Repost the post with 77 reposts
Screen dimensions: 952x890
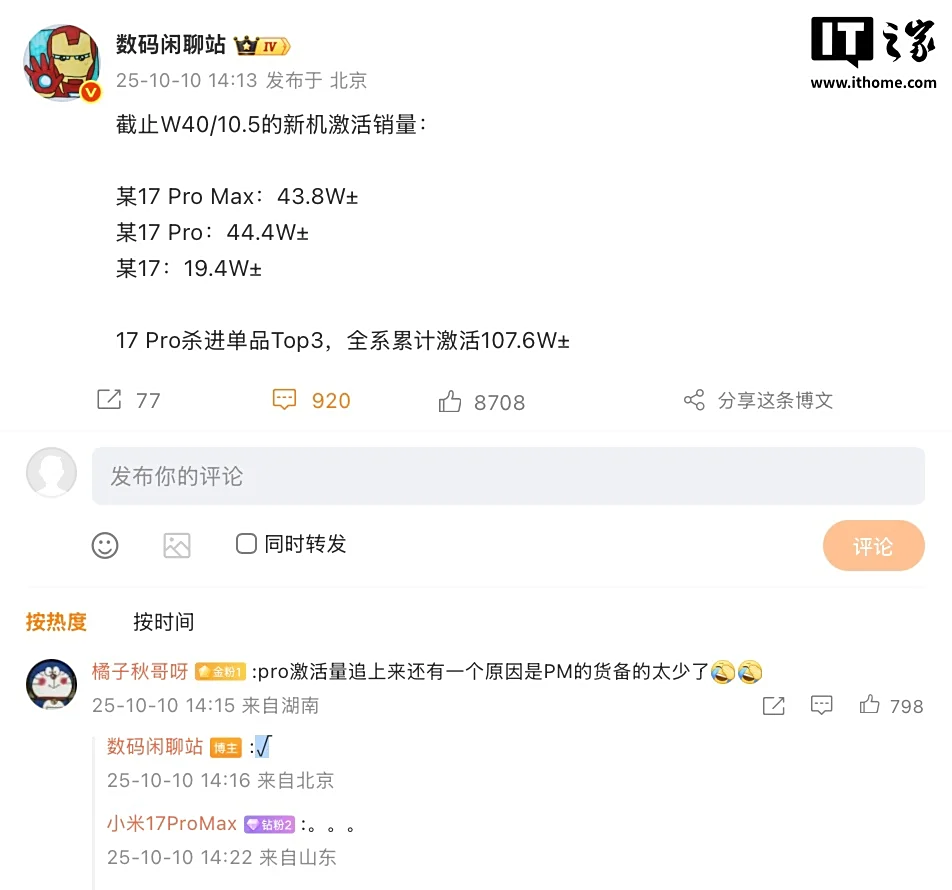[109, 401]
